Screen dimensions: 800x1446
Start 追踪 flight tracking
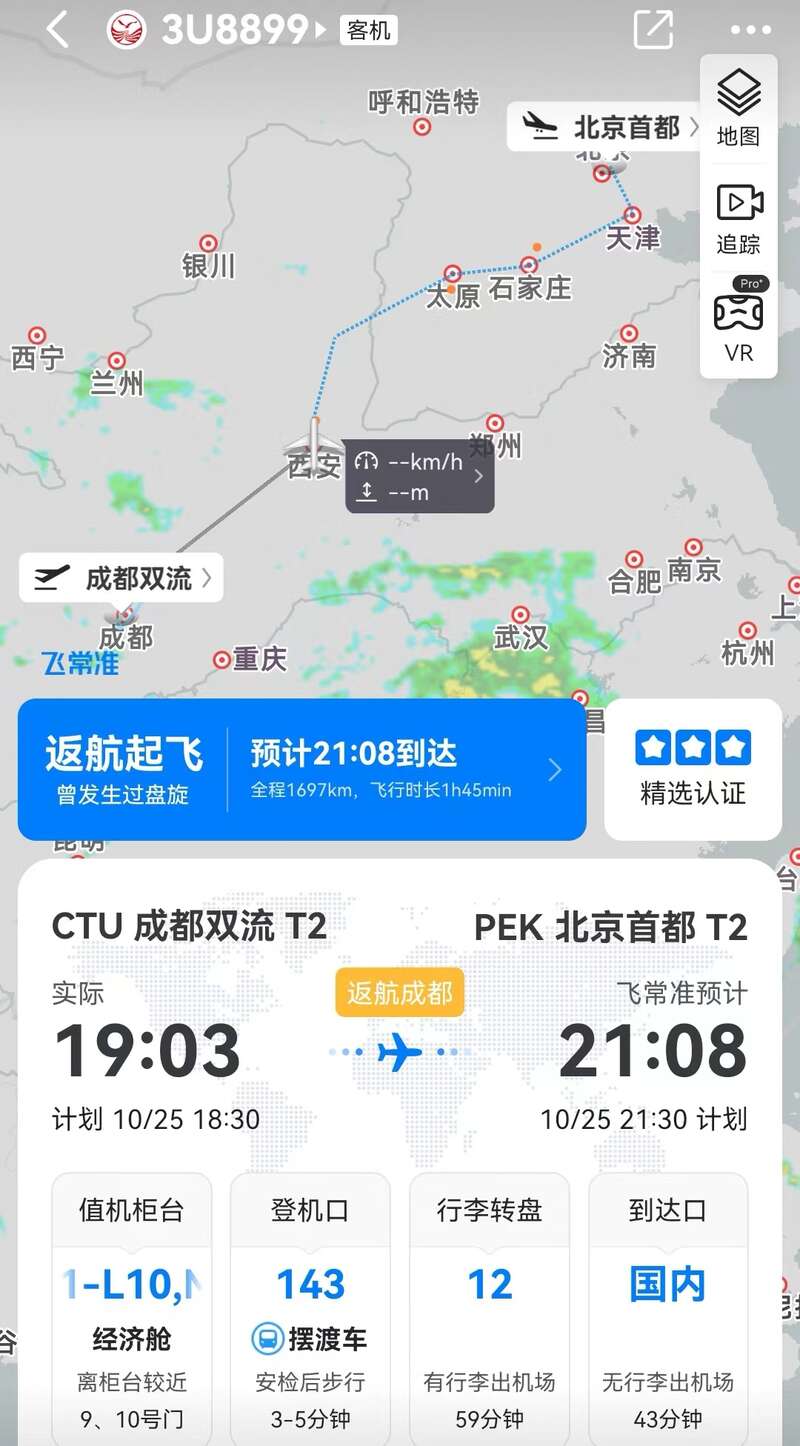click(739, 218)
